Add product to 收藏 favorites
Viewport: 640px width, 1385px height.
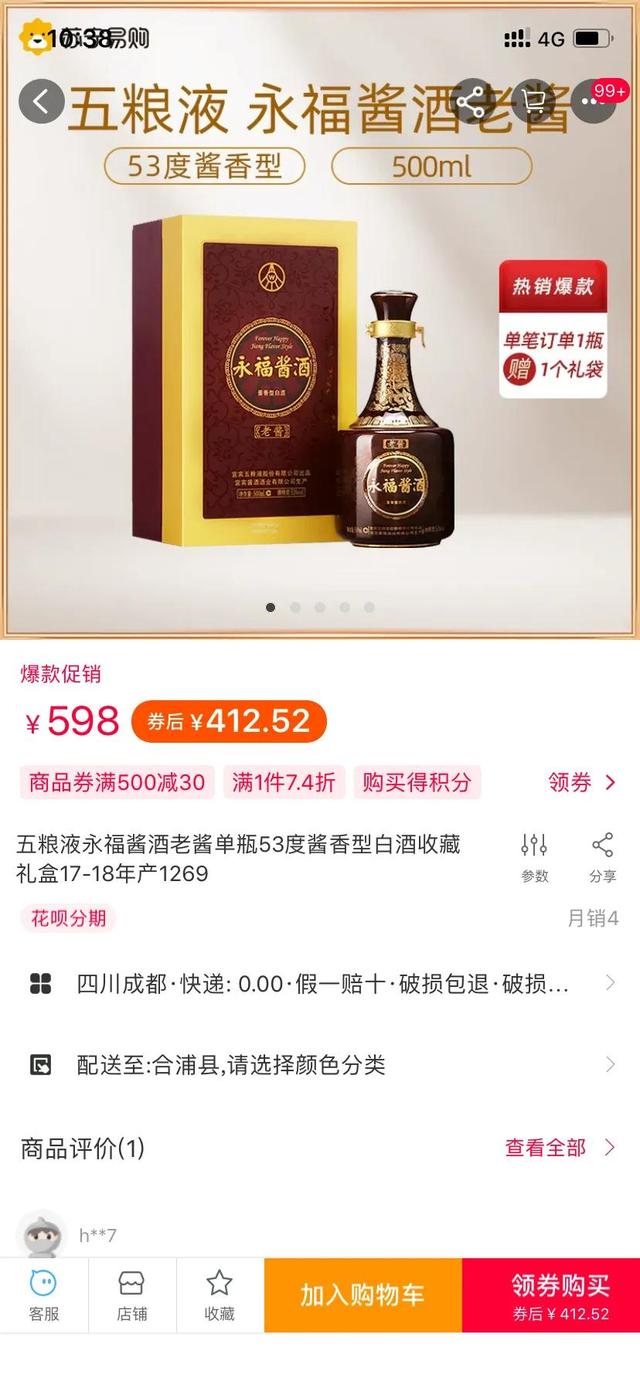[x=220, y=1295]
